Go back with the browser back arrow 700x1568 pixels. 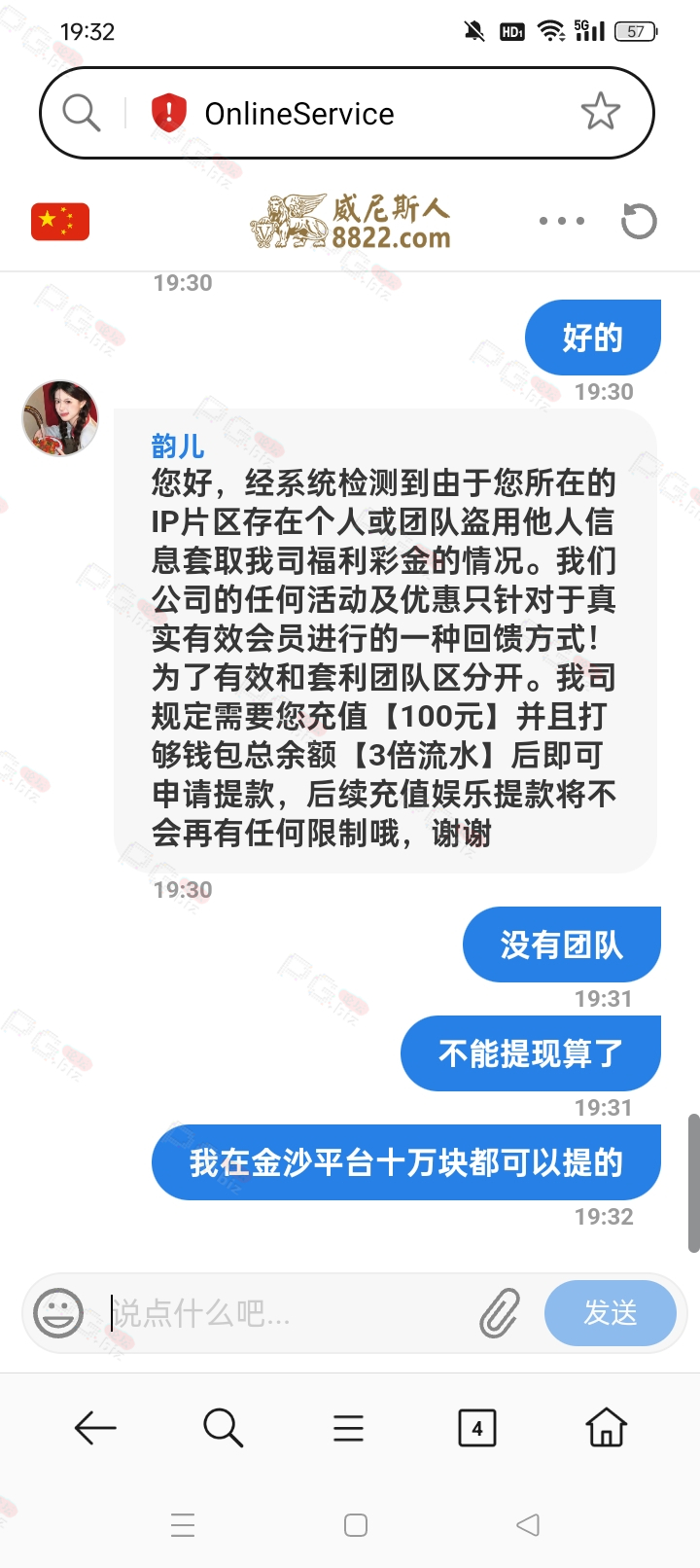click(95, 1428)
